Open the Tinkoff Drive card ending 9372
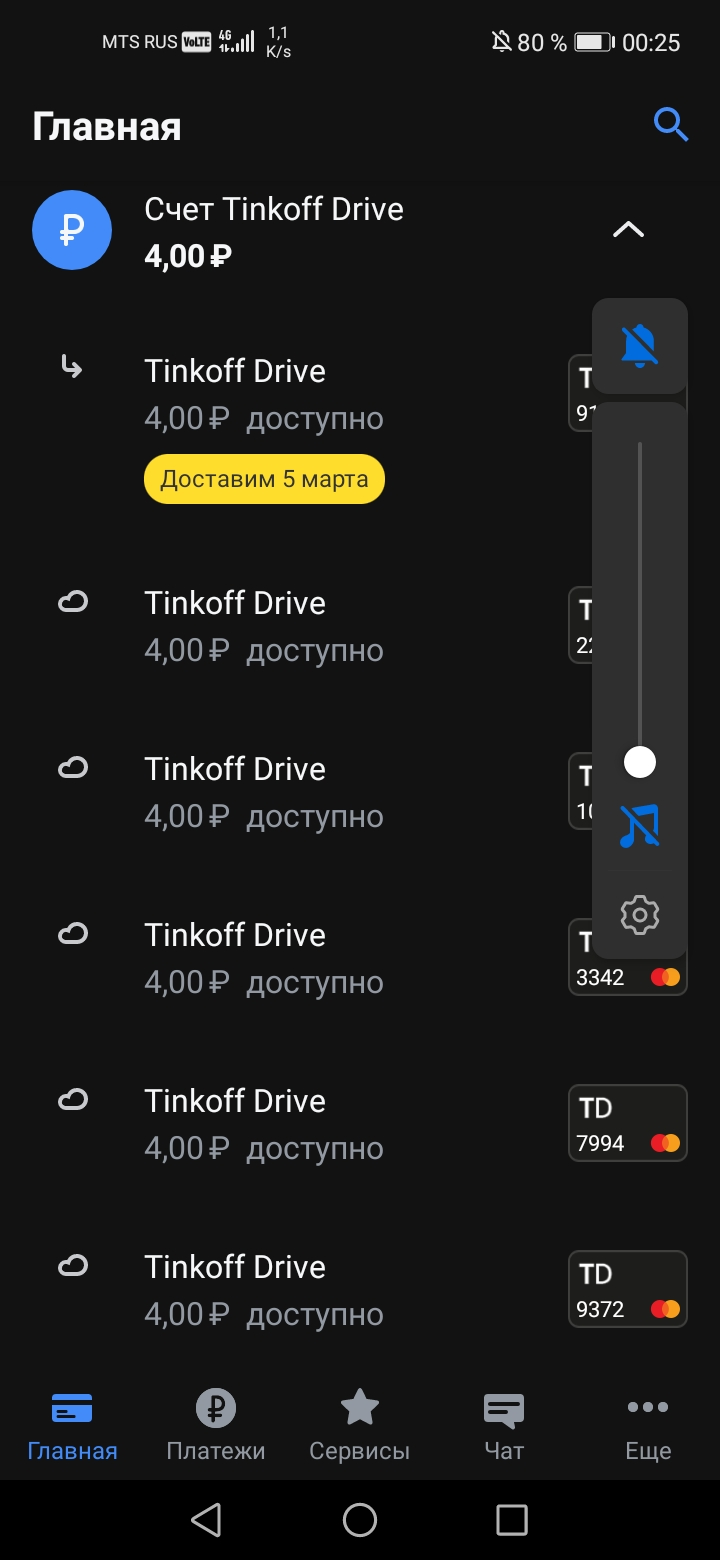 360,1290
